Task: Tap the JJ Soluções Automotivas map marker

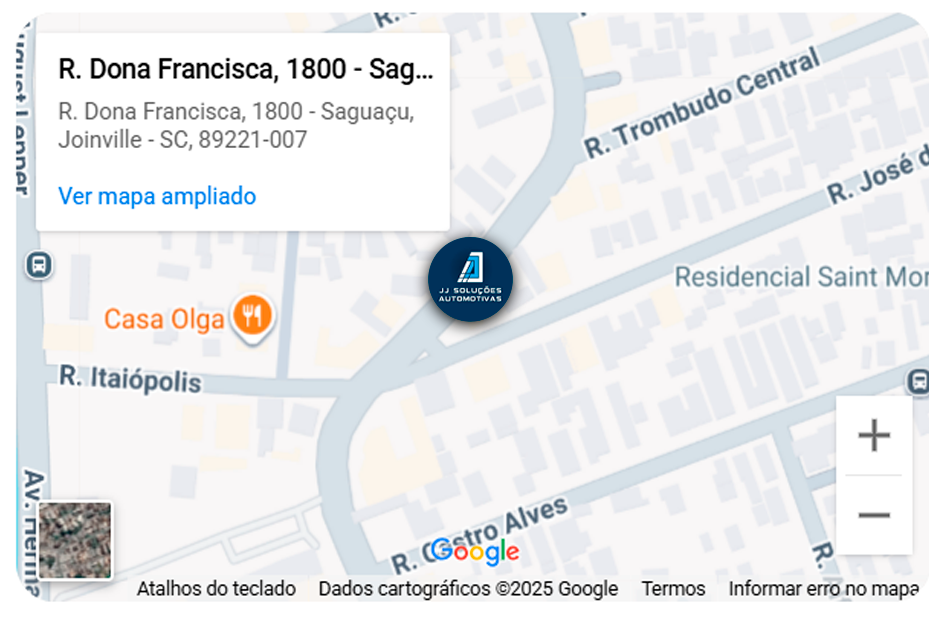Action: coord(470,280)
